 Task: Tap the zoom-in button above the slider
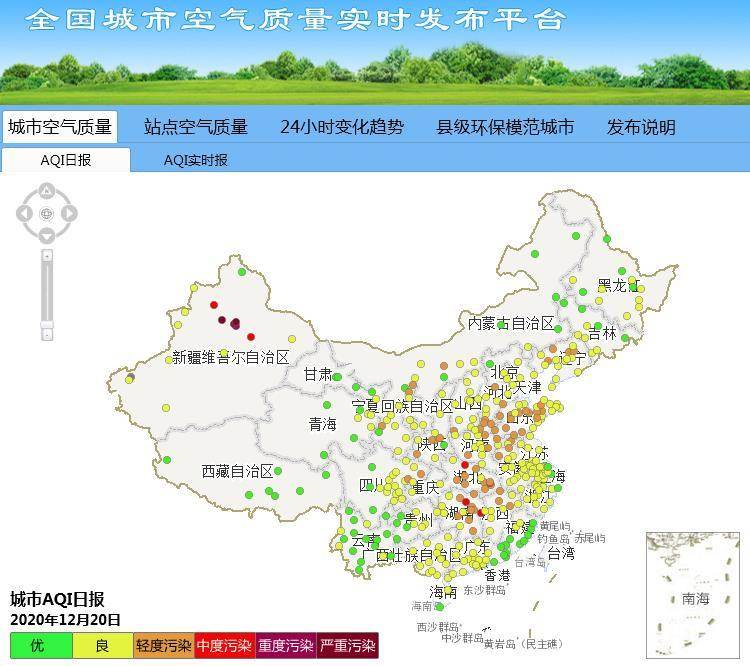47,256
